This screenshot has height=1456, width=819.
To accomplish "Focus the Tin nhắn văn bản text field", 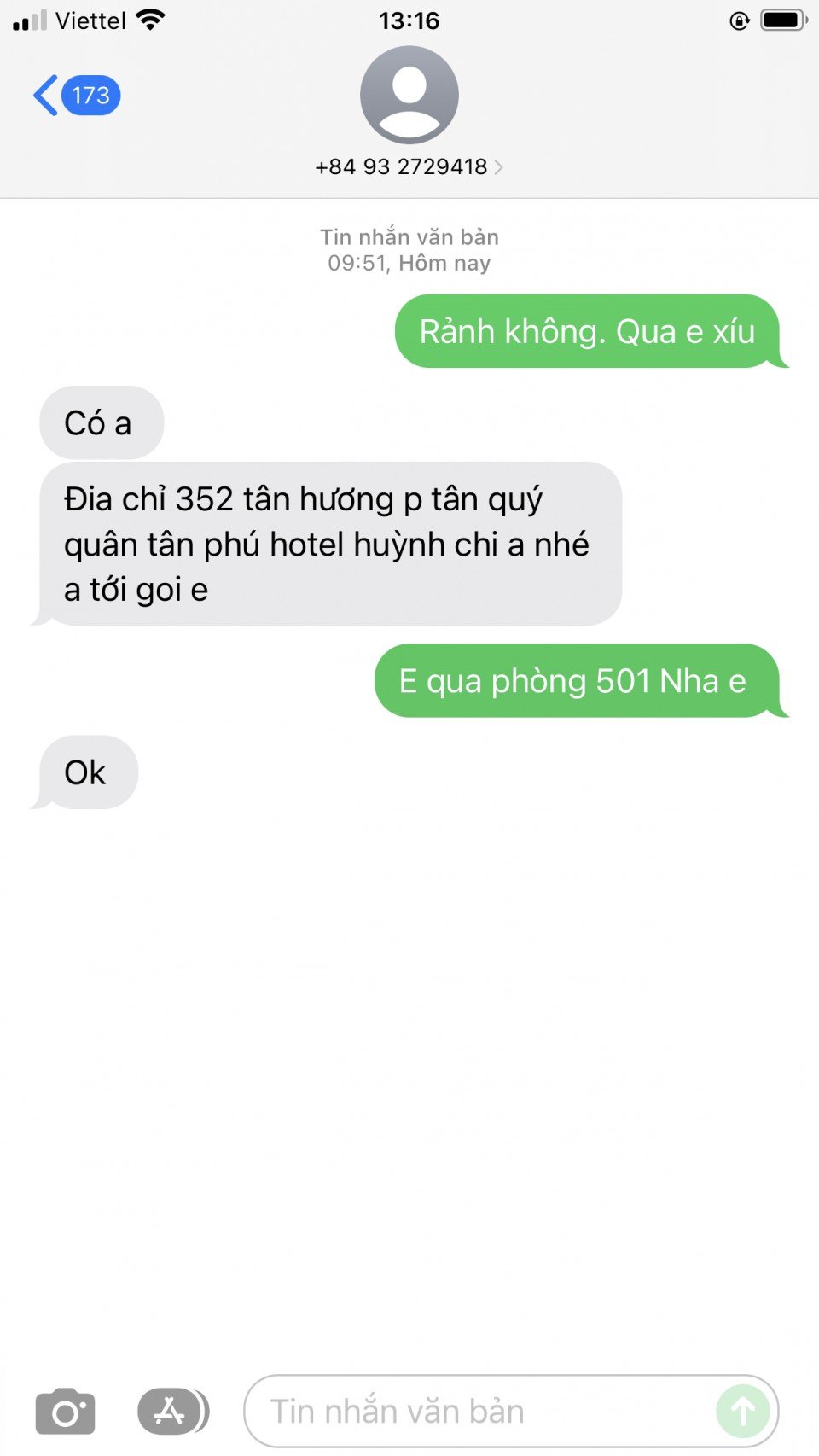I will coord(478,1412).
